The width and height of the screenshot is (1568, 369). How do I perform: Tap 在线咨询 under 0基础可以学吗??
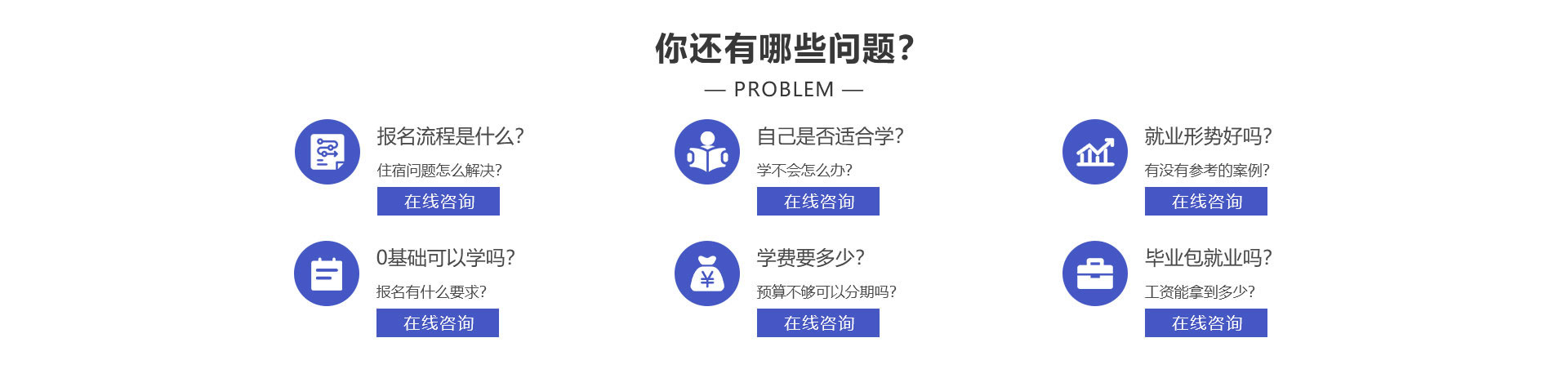pyautogui.click(x=438, y=323)
